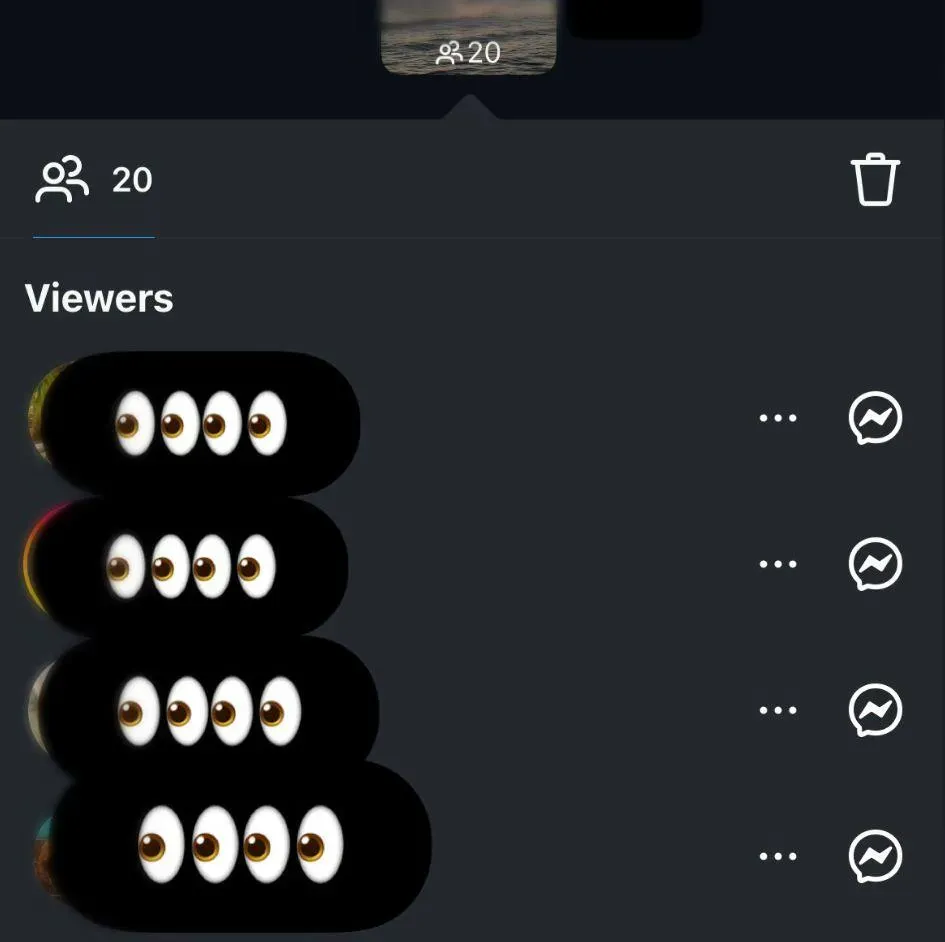The image size is (945, 942).
Task: Message the third viewer via Messenger
Action: coord(875,710)
